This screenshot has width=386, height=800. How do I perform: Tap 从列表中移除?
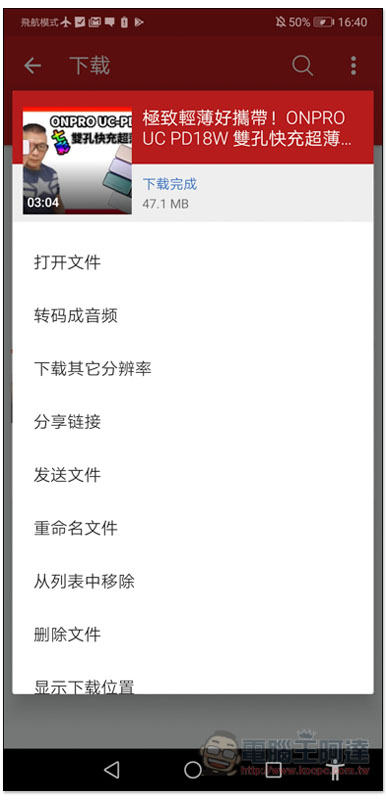pos(193,581)
